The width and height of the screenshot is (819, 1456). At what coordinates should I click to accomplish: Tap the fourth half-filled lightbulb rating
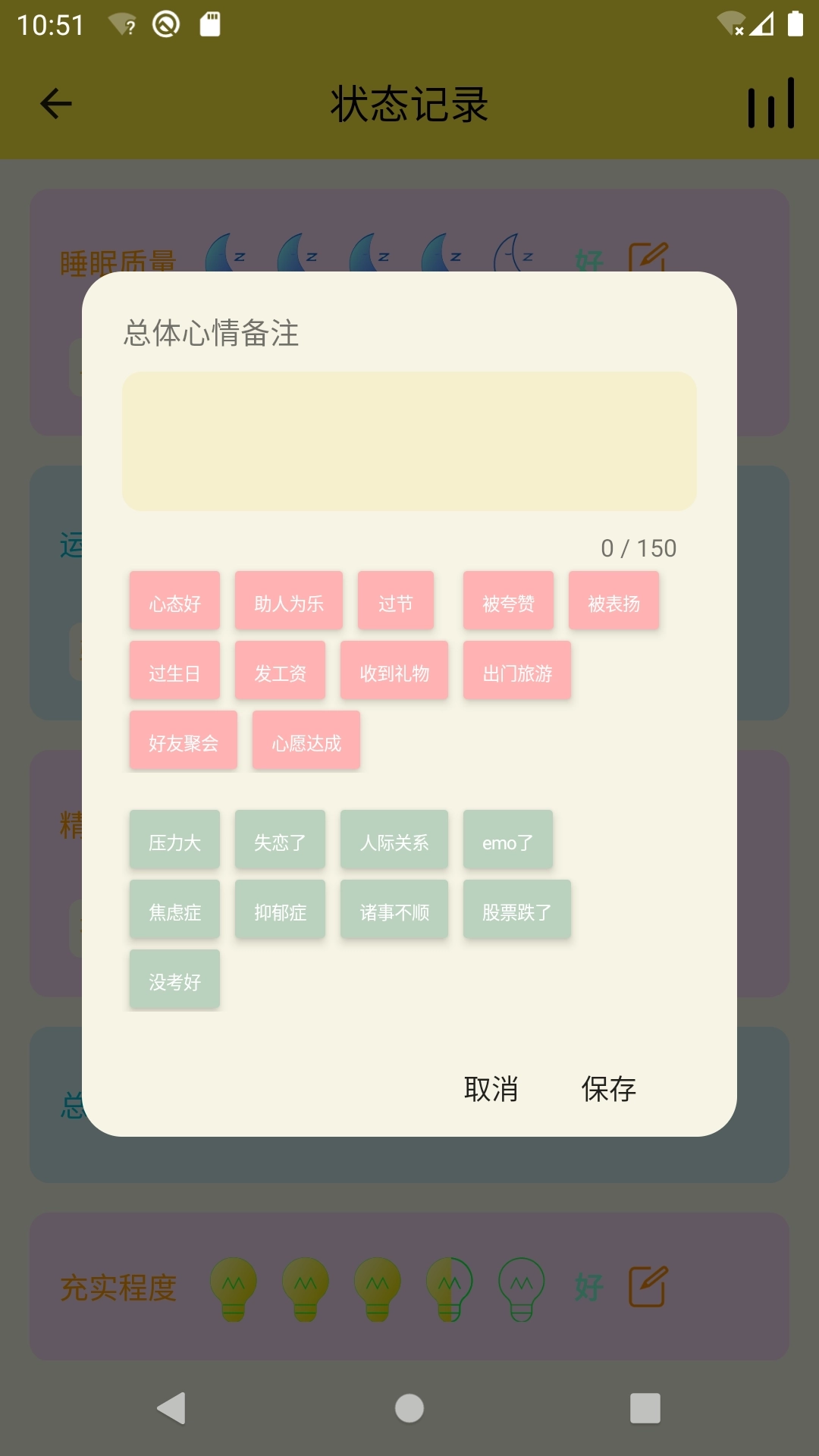(x=450, y=1283)
